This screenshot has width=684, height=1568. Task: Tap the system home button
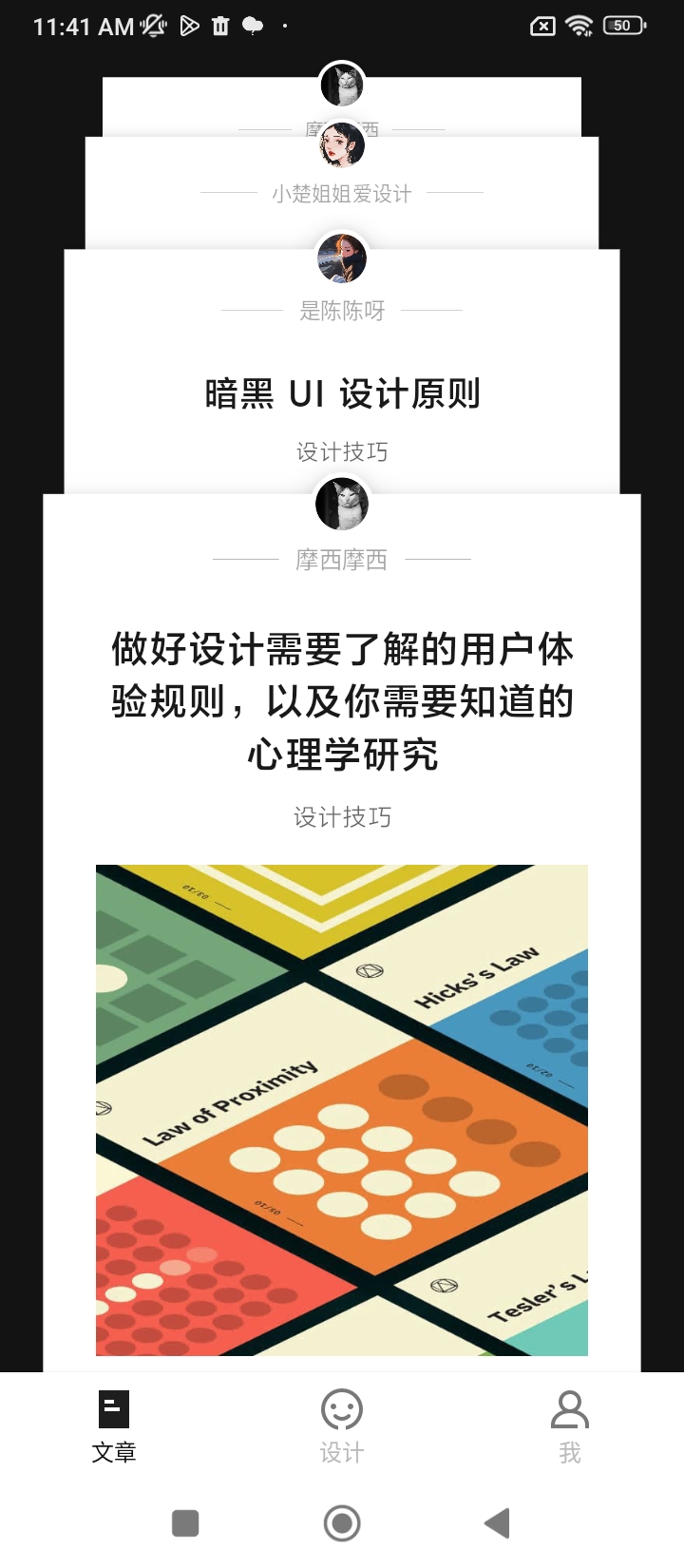click(x=342, y=1523)
